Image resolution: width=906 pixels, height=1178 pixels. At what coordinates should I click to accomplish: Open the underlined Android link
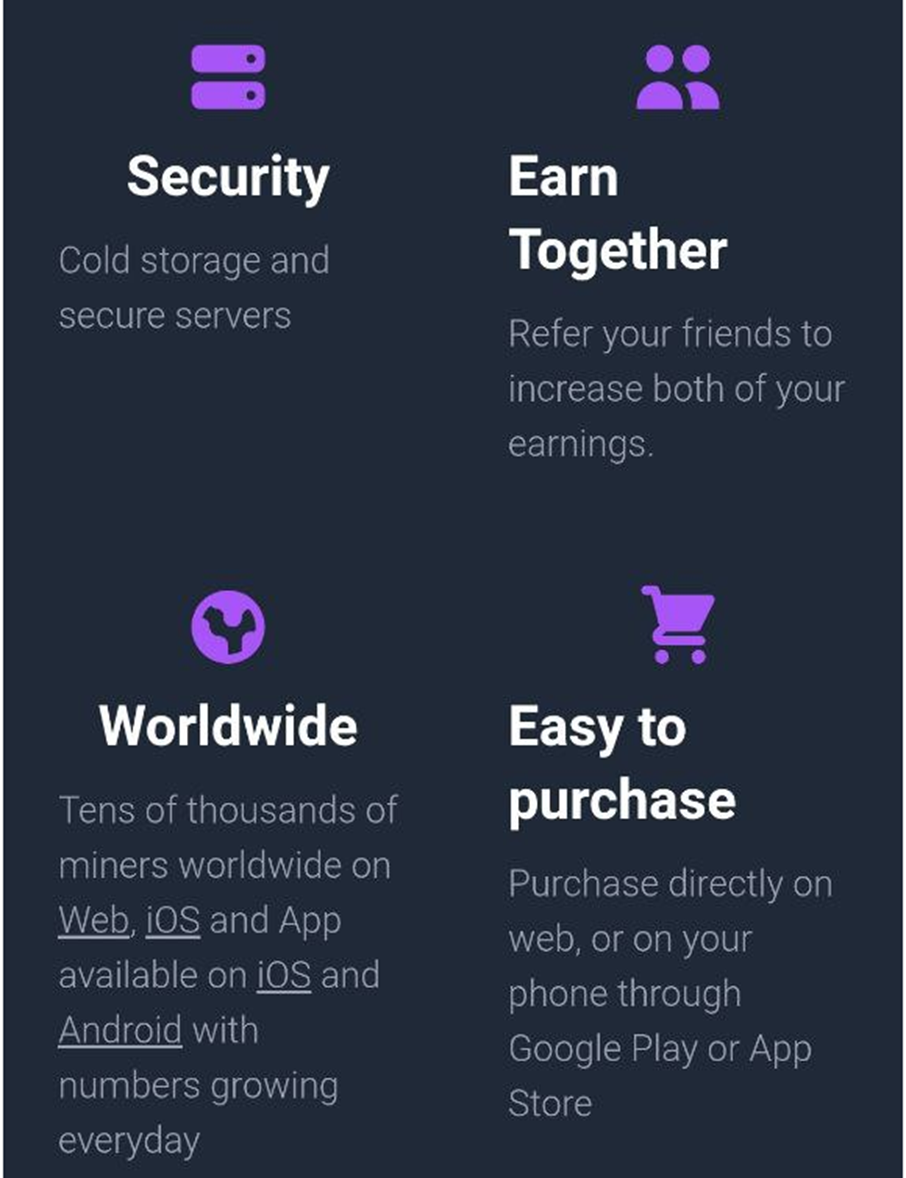pyautogui.click(x=120, y=1030)
